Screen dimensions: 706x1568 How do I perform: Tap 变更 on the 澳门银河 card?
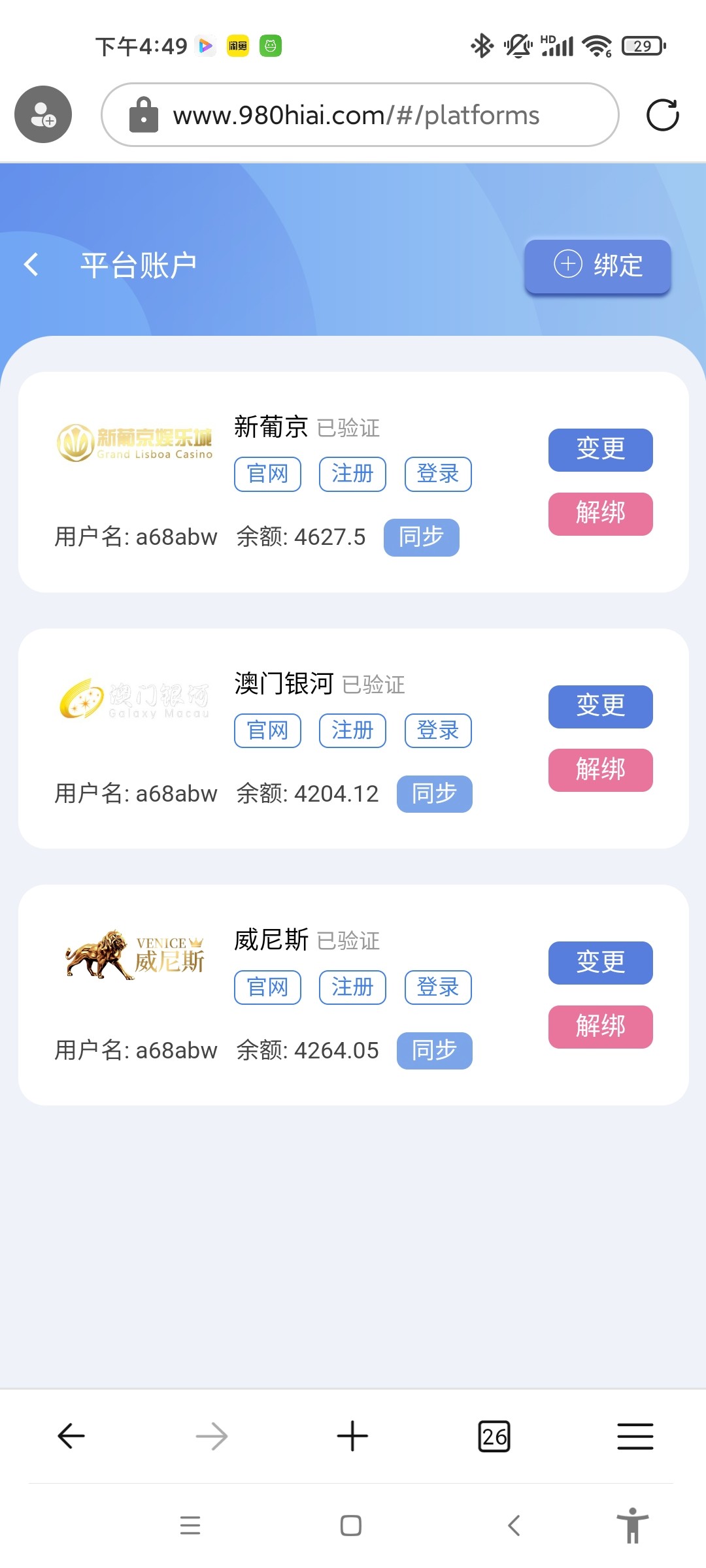click(600, 706)
